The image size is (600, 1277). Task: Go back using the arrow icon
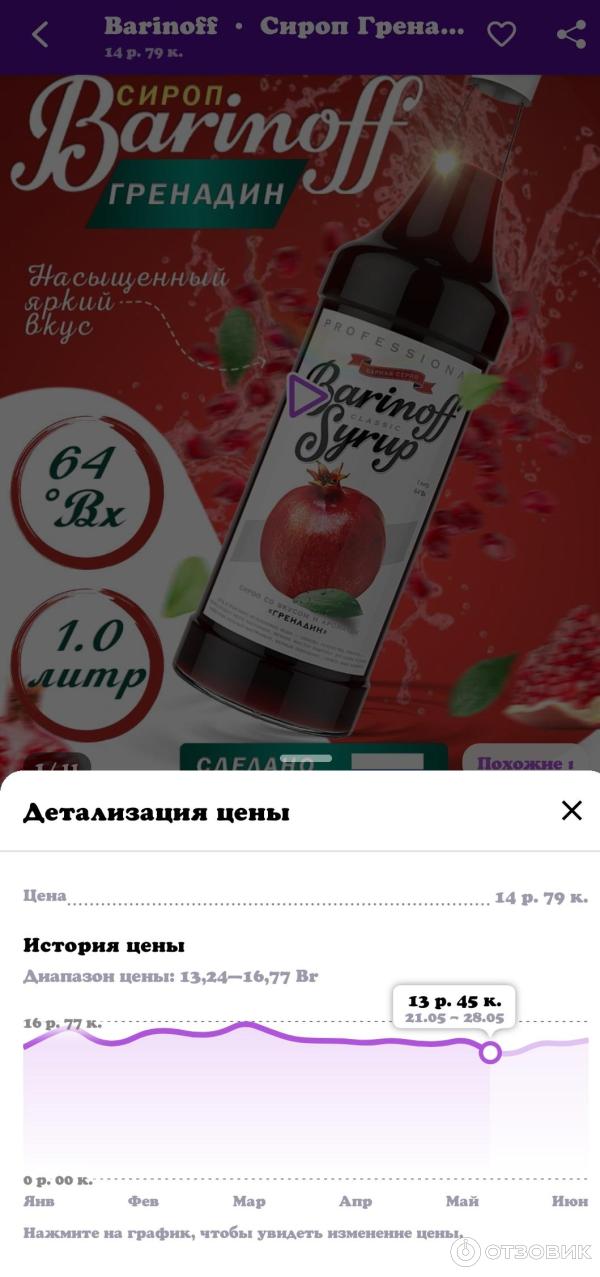tap(40, 35)
